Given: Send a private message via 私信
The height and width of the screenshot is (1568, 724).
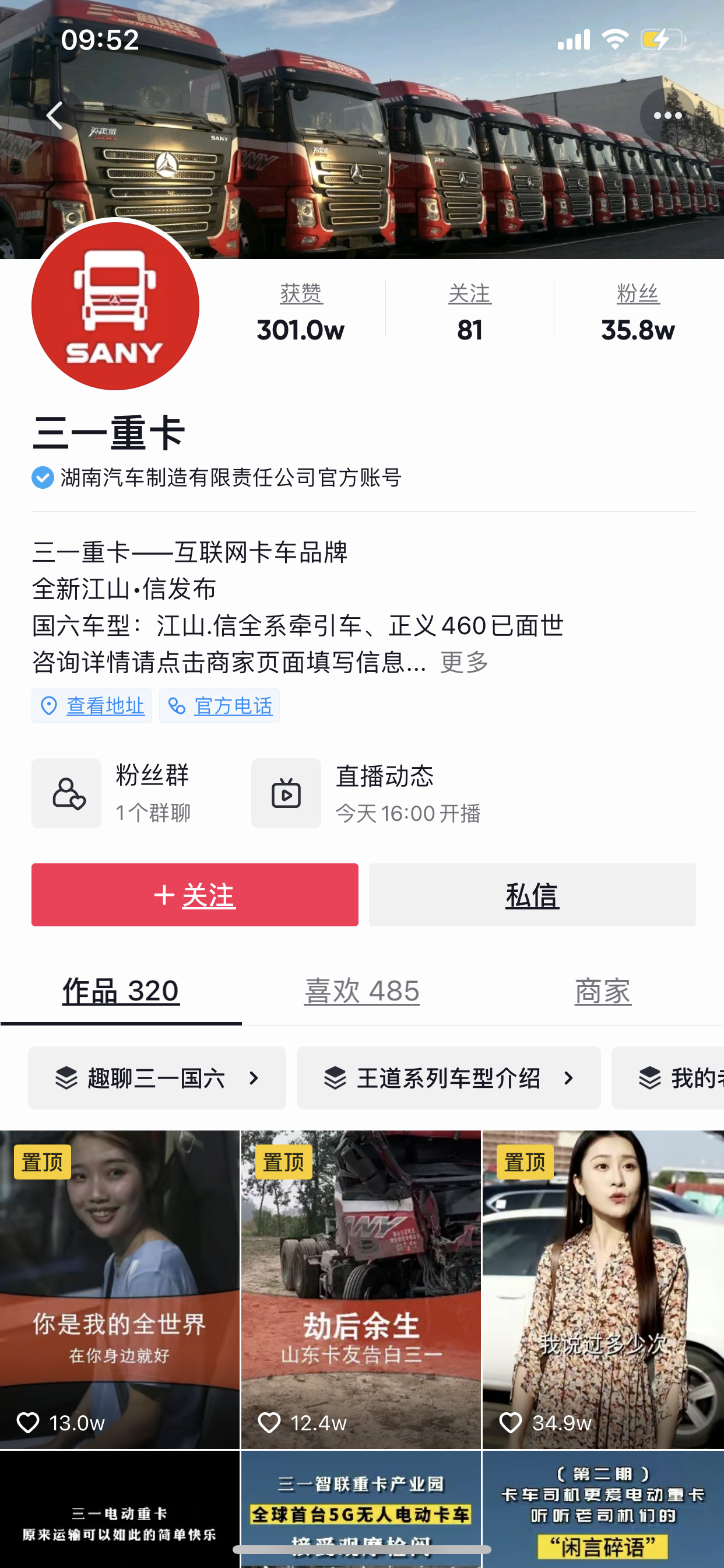Looking at the screenshot, I should 532,895.
